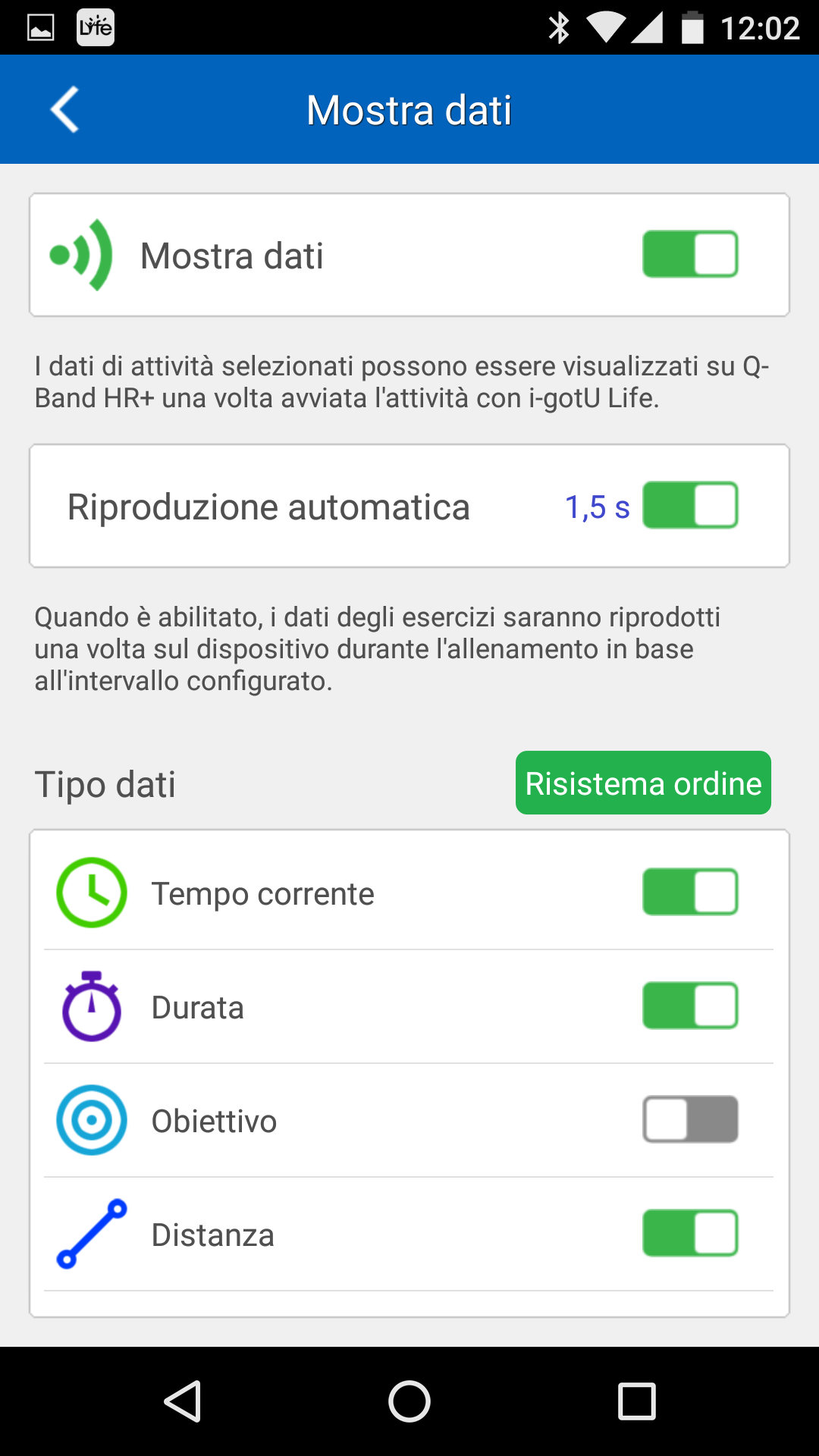Turn off the Mostra dati switch

[x=690, y=254]
